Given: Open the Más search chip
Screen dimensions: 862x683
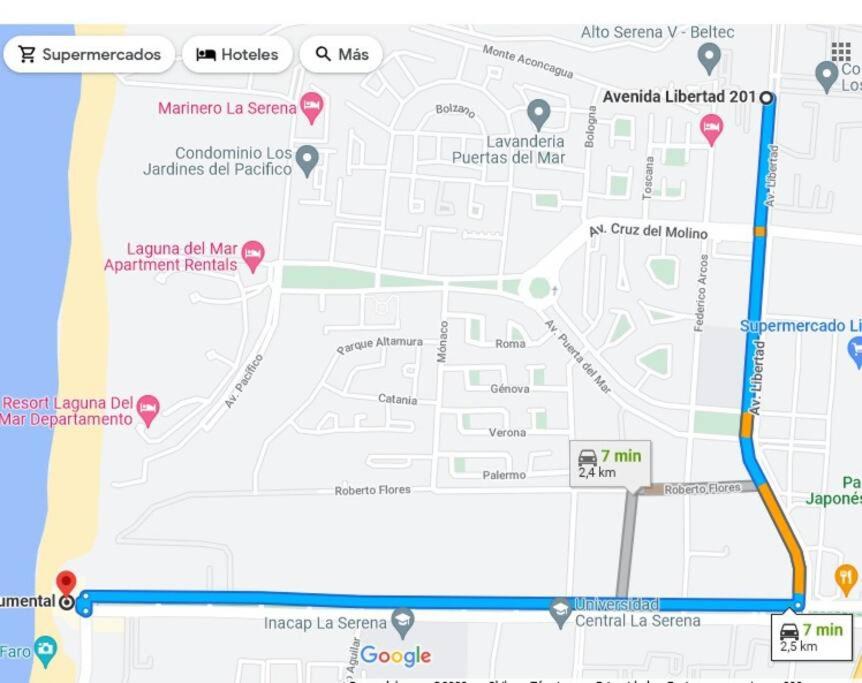Looking at the screenshot, I should (341, 54).
